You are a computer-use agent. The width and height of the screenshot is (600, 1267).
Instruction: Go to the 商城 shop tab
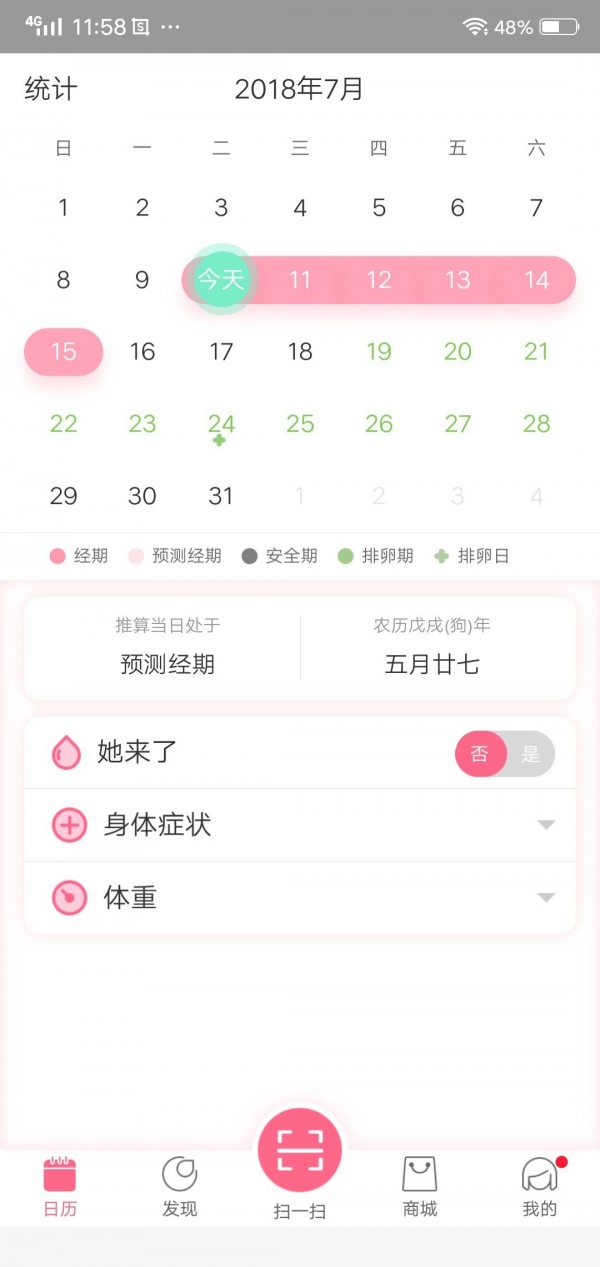[x=420, y=1187]
